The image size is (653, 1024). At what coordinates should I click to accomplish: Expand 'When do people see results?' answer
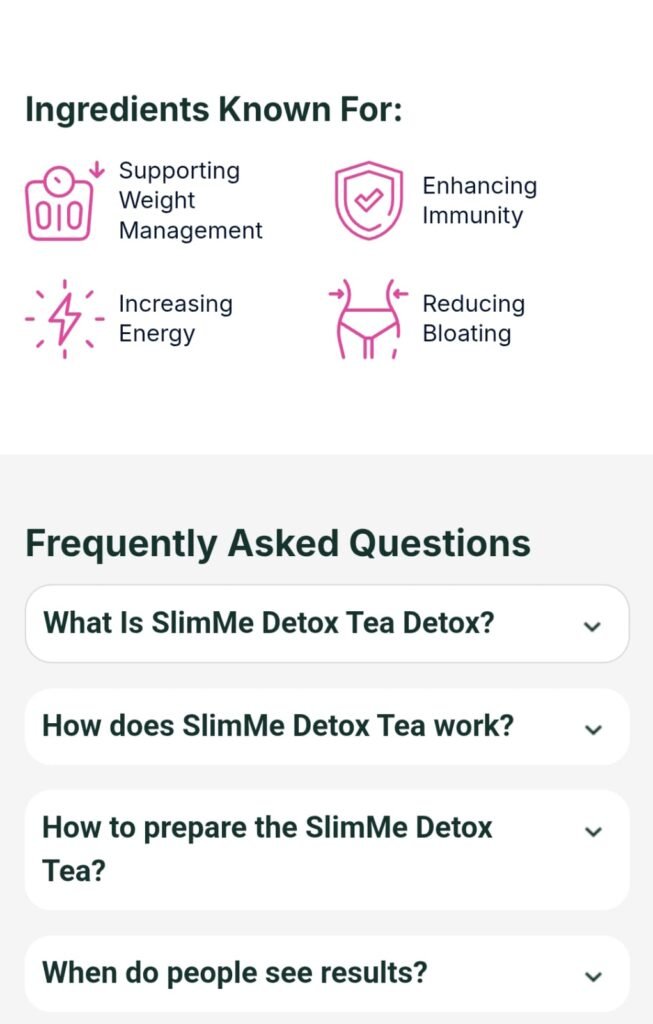pos(326,973)
